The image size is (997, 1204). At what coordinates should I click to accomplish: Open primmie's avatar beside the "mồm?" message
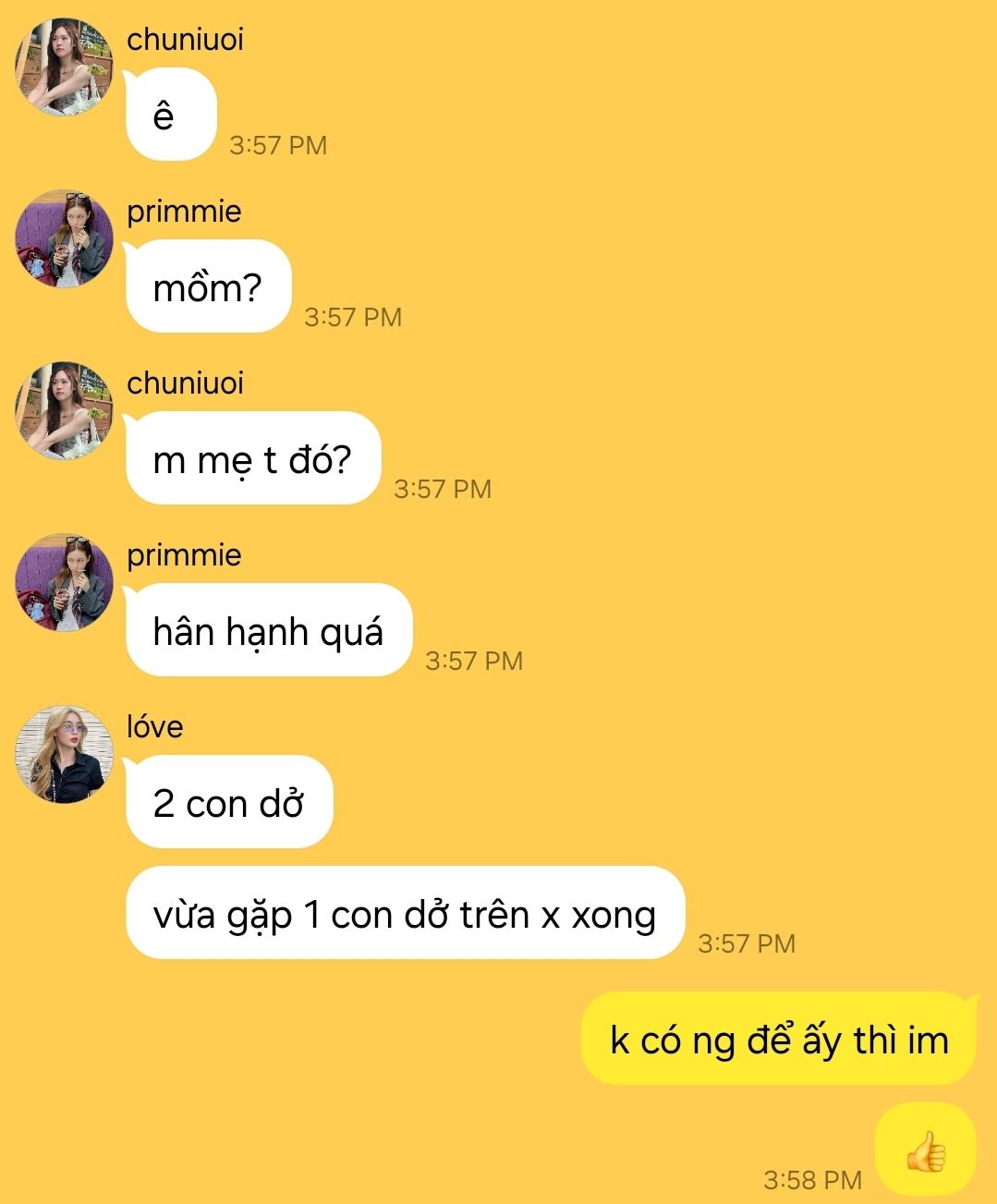(x=64, y=238)
